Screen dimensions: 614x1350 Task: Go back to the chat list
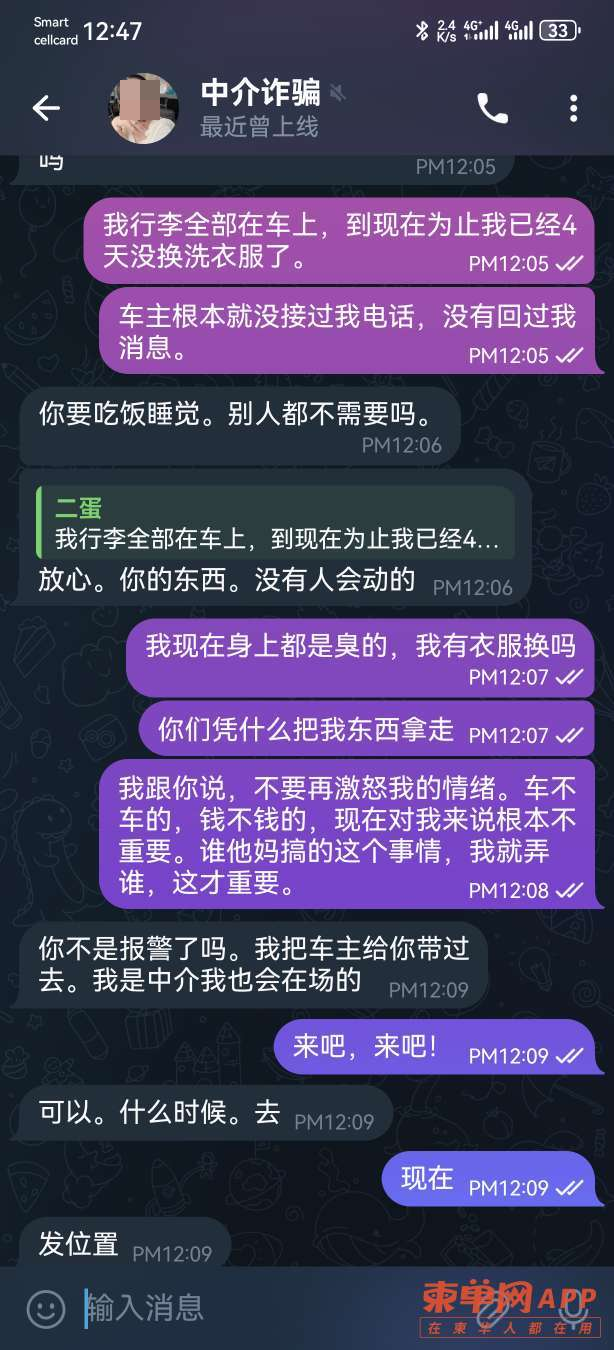46,108
